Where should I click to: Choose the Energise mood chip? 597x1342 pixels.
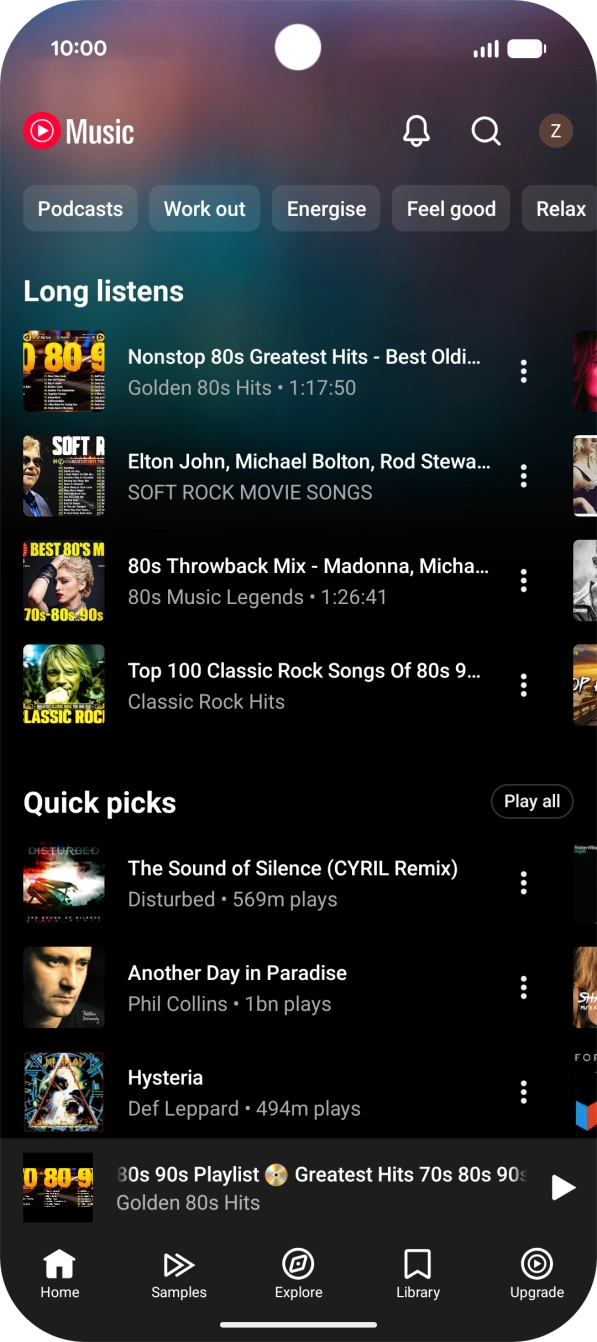click(326, 209)
